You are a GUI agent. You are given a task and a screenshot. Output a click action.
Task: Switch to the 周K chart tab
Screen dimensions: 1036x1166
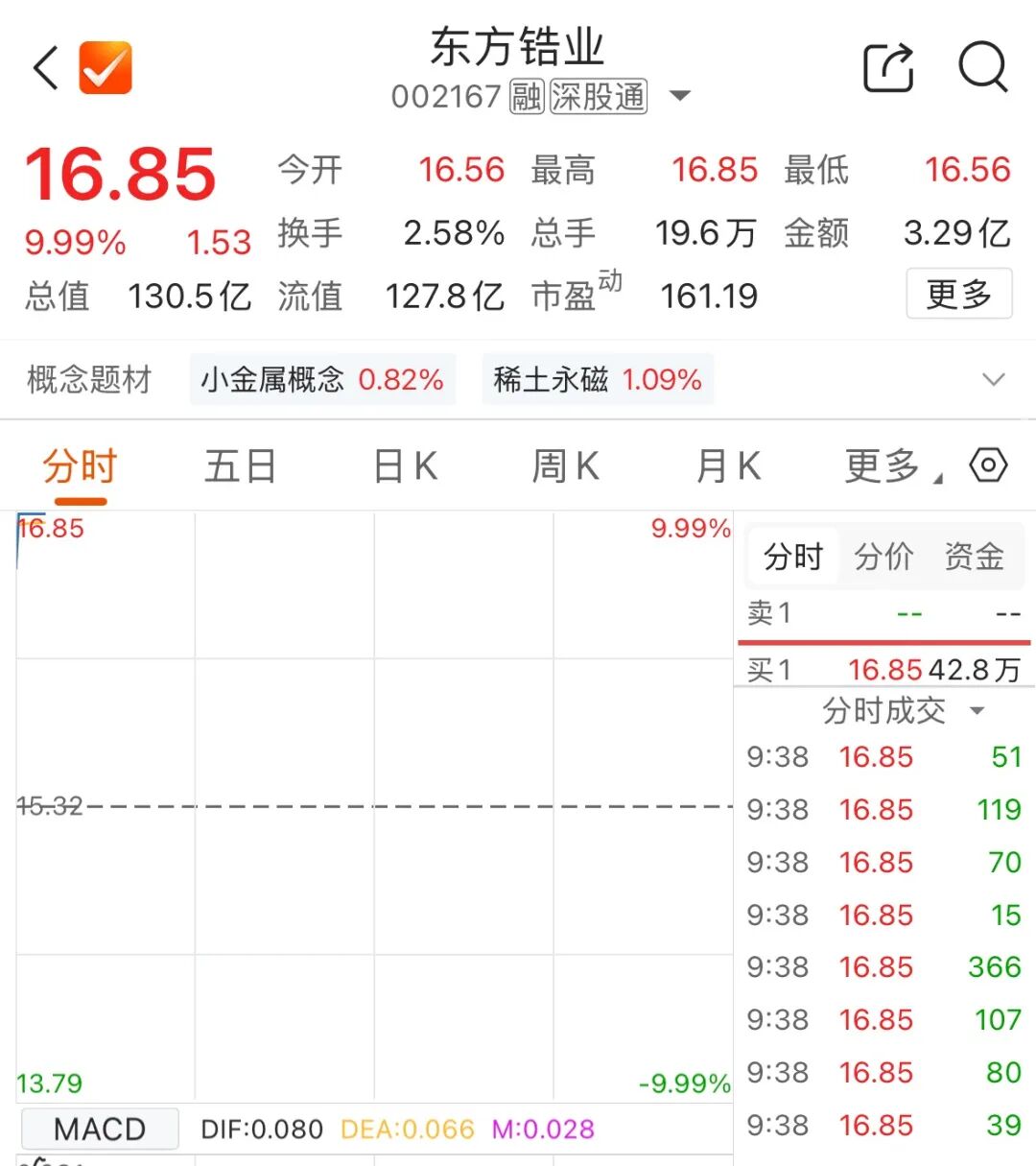[x=566, y=467]
